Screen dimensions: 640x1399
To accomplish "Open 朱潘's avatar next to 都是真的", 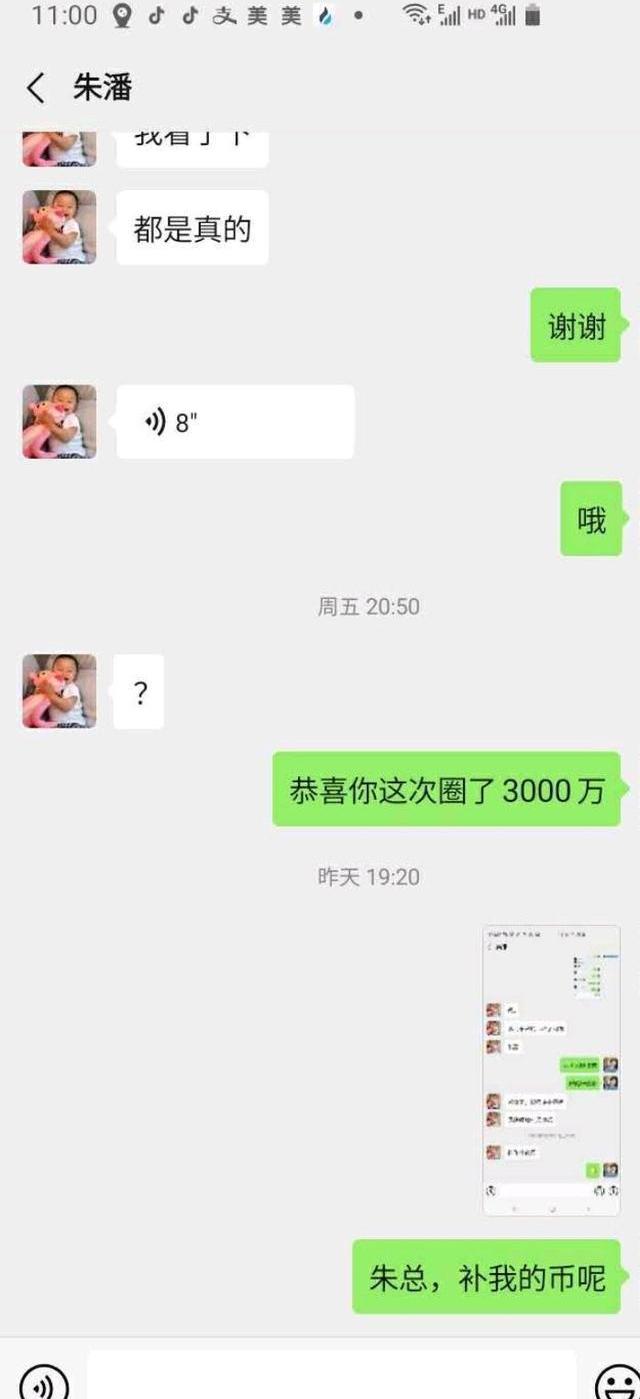I will 60,228.
